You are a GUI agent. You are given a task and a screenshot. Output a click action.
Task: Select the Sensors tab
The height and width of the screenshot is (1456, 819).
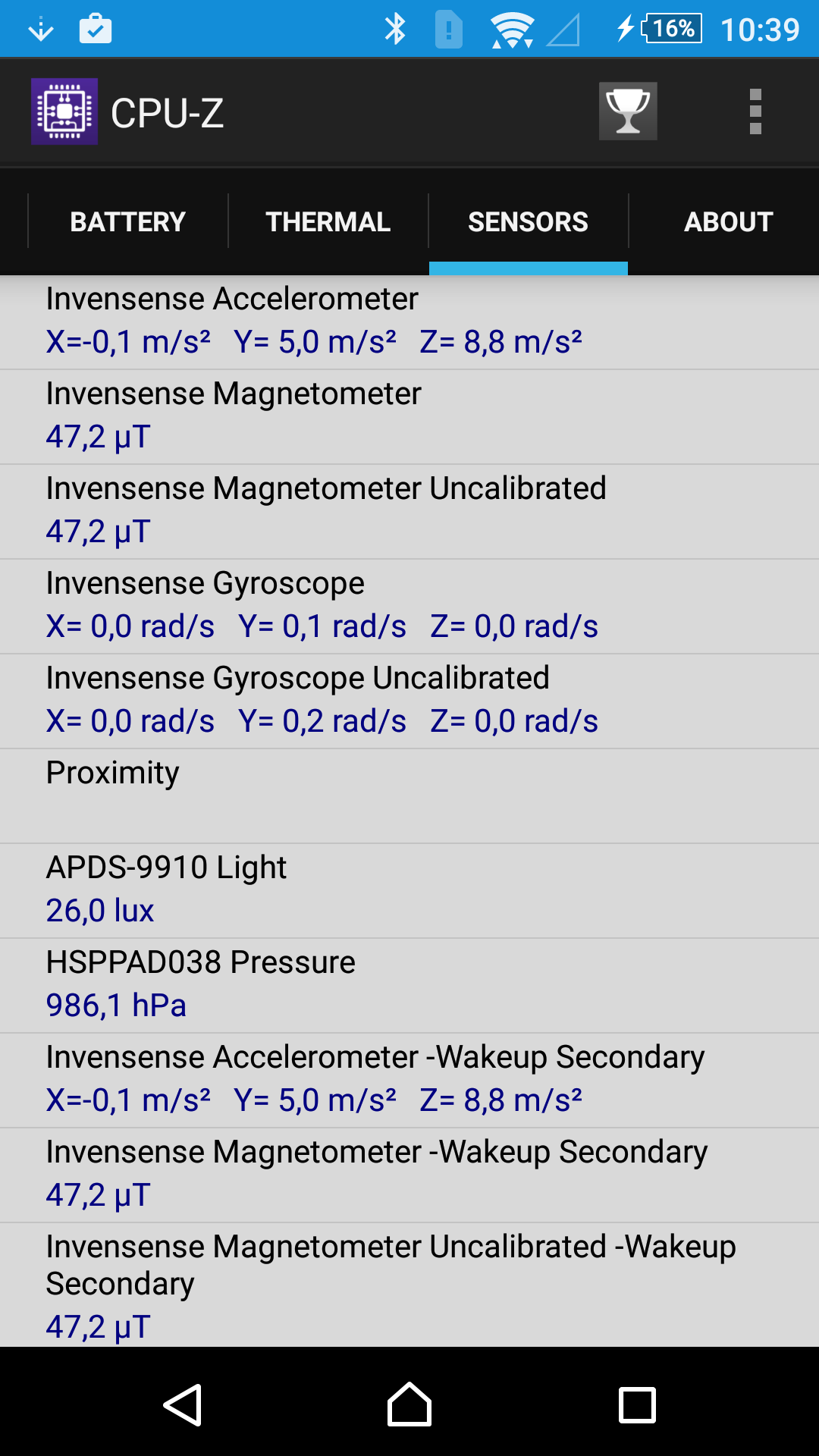pyautogui.click(x=529, y=221)
